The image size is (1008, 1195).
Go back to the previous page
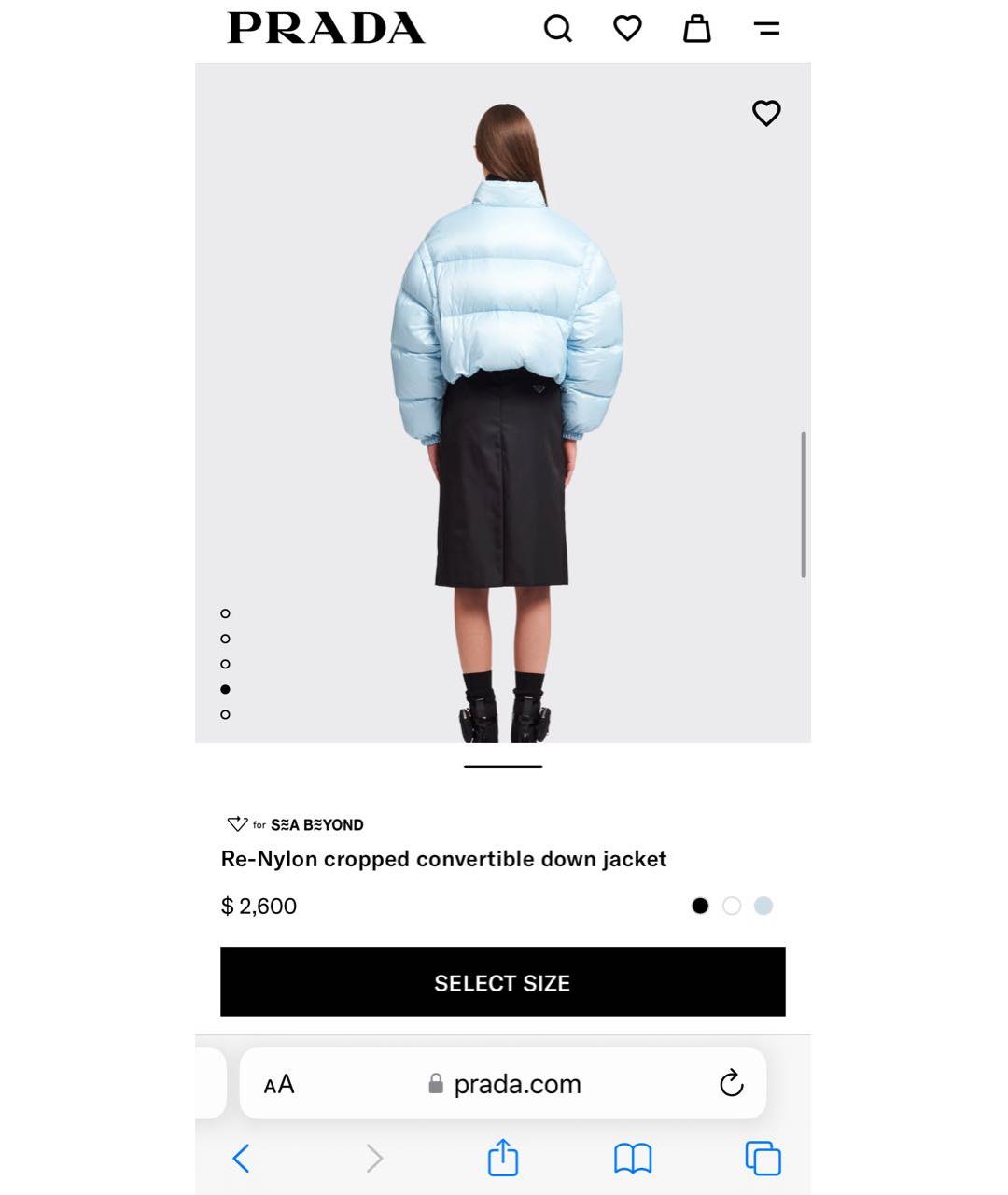(241, 1159)
